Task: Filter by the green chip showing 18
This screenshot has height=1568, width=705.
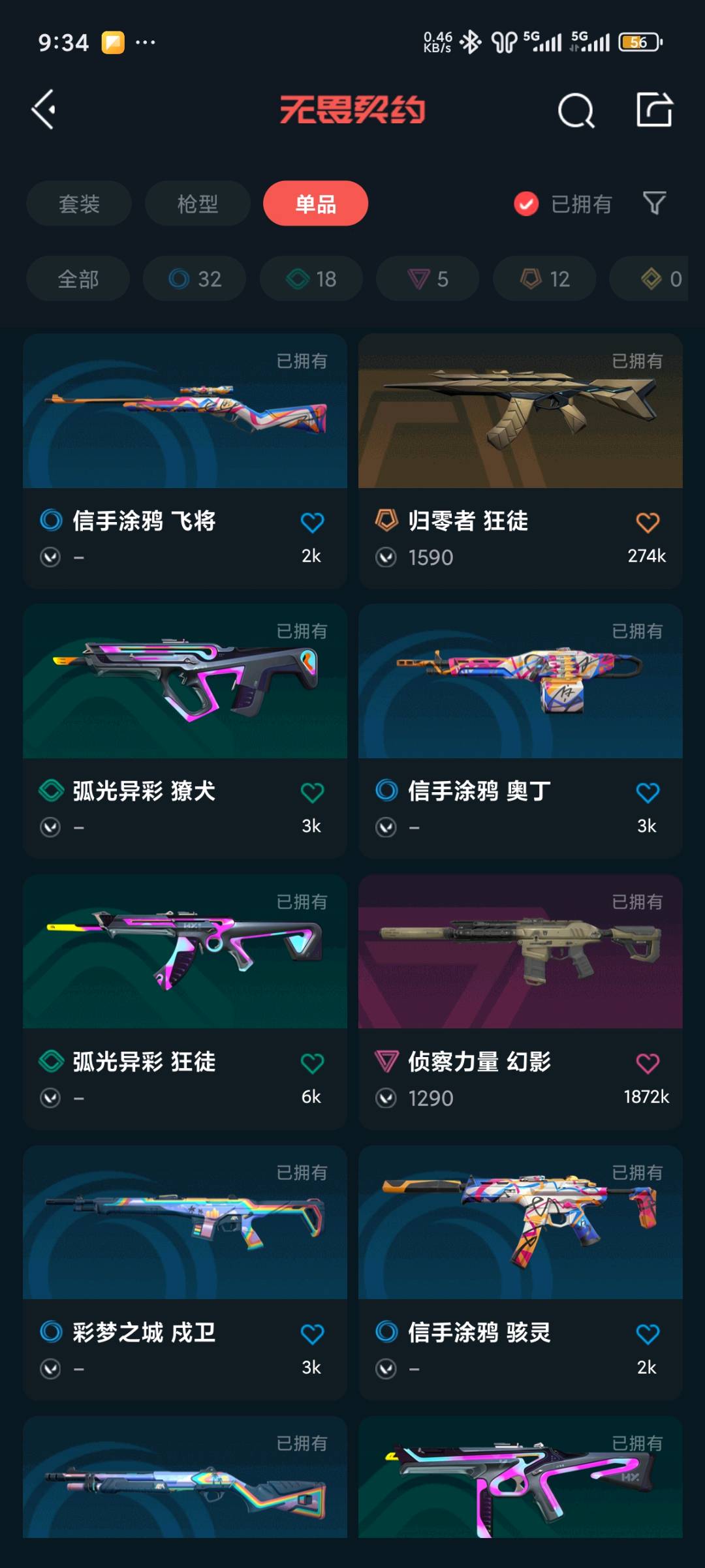Action: pos(311,279)
